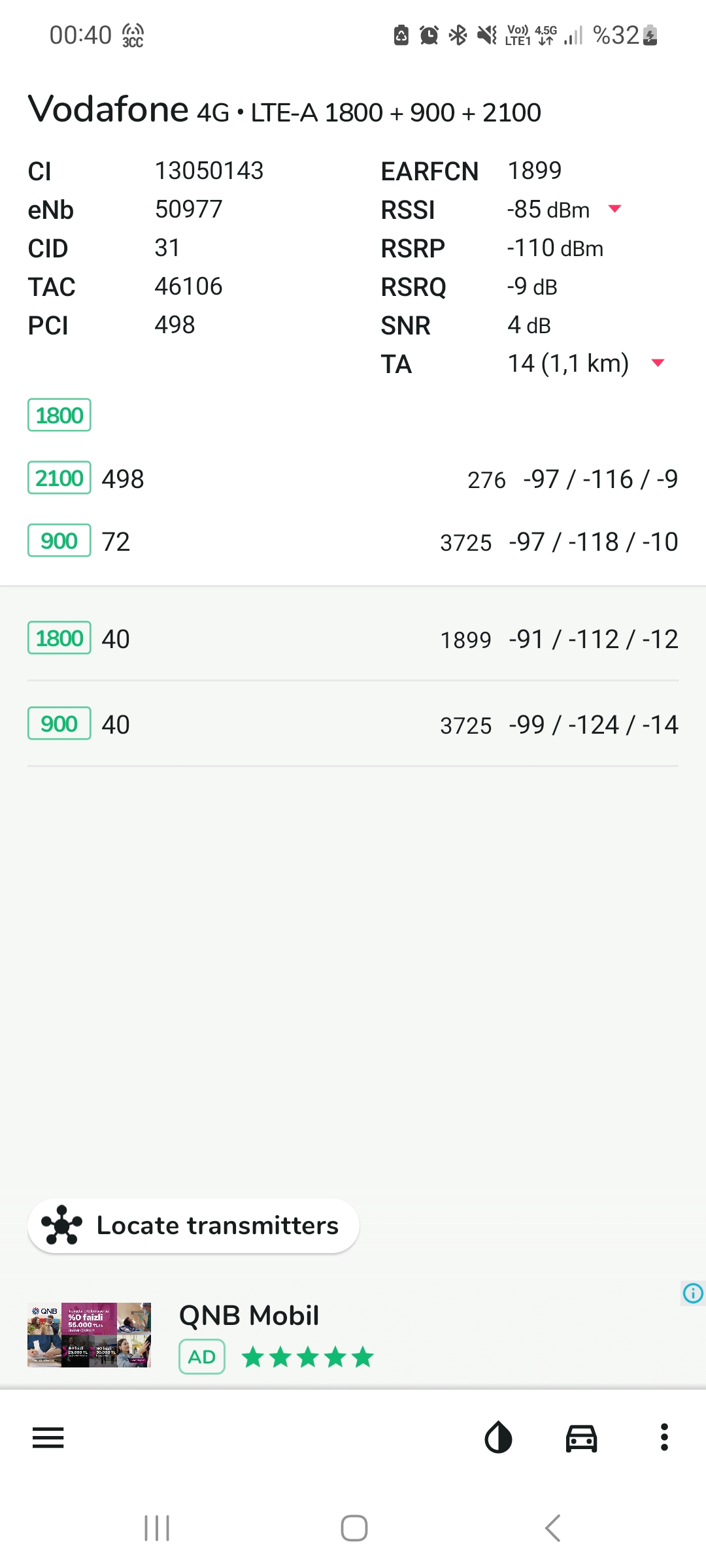Screen dimensions: 706x1568
Task: Open the ad info icon
Action: click(x=693, y=1293)
